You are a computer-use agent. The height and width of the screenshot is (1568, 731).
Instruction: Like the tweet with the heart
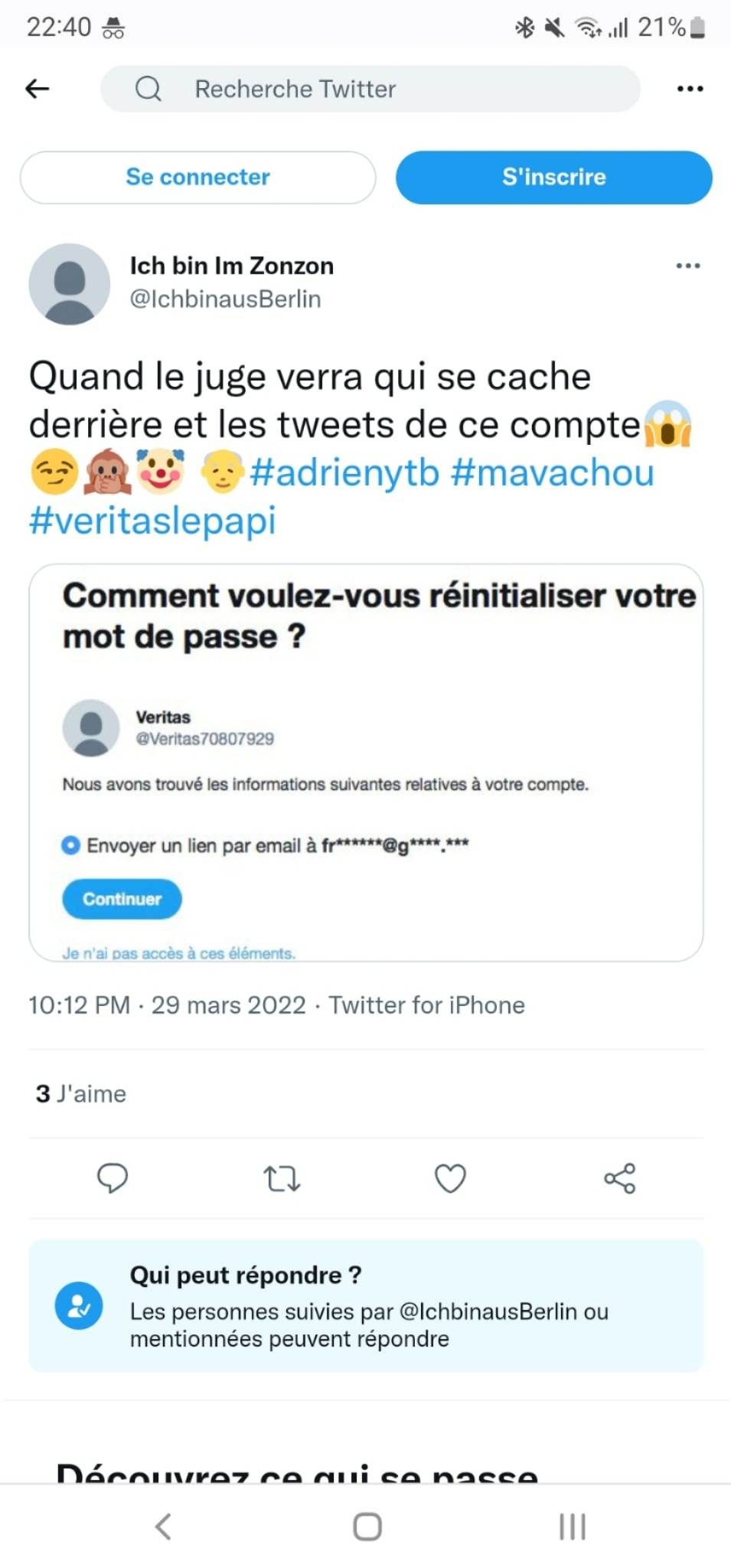point(450,1178)
